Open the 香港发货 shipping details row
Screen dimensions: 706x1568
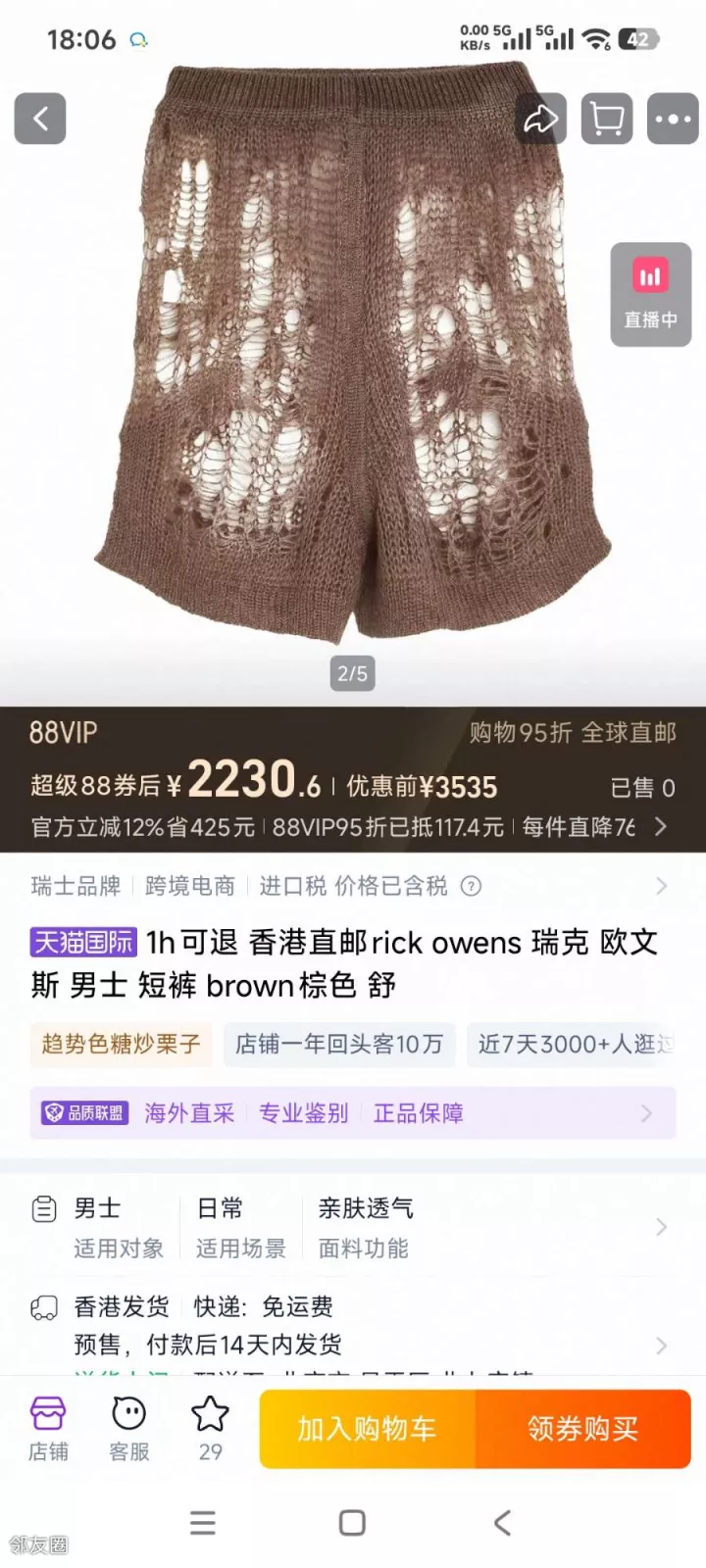click(353, 1325)
